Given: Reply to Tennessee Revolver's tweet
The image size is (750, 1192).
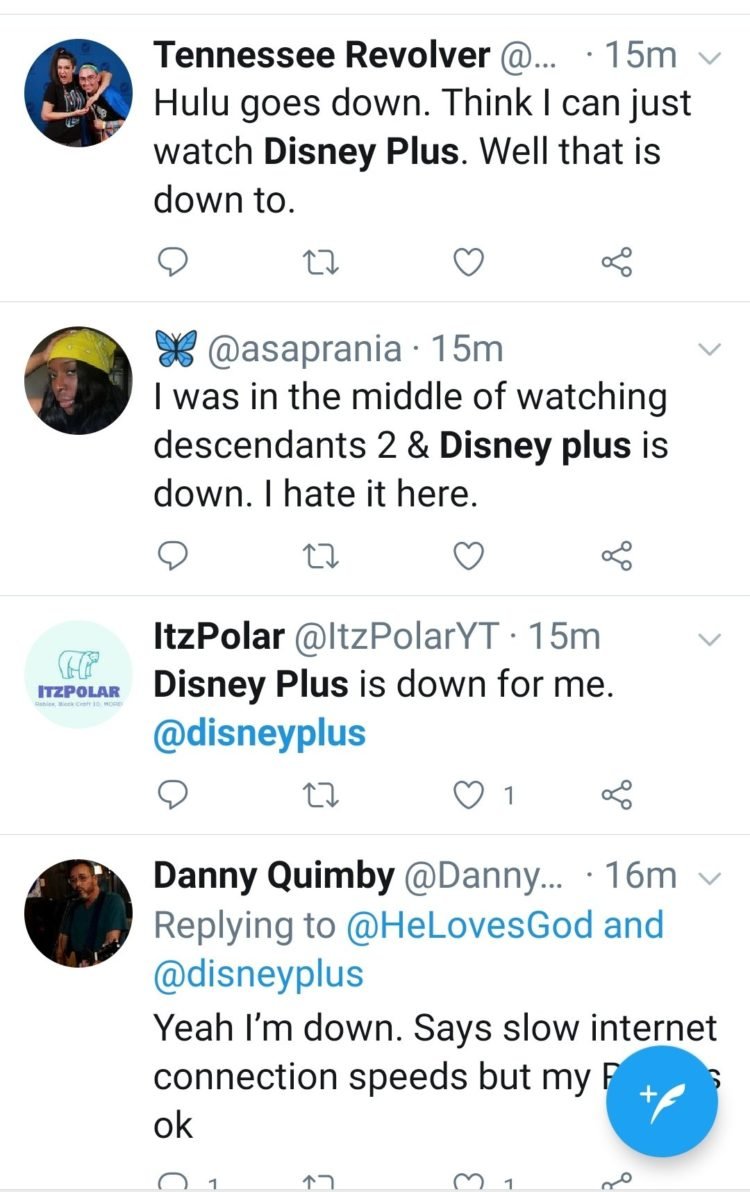Looking at the screenshot, I should [174, 262].
